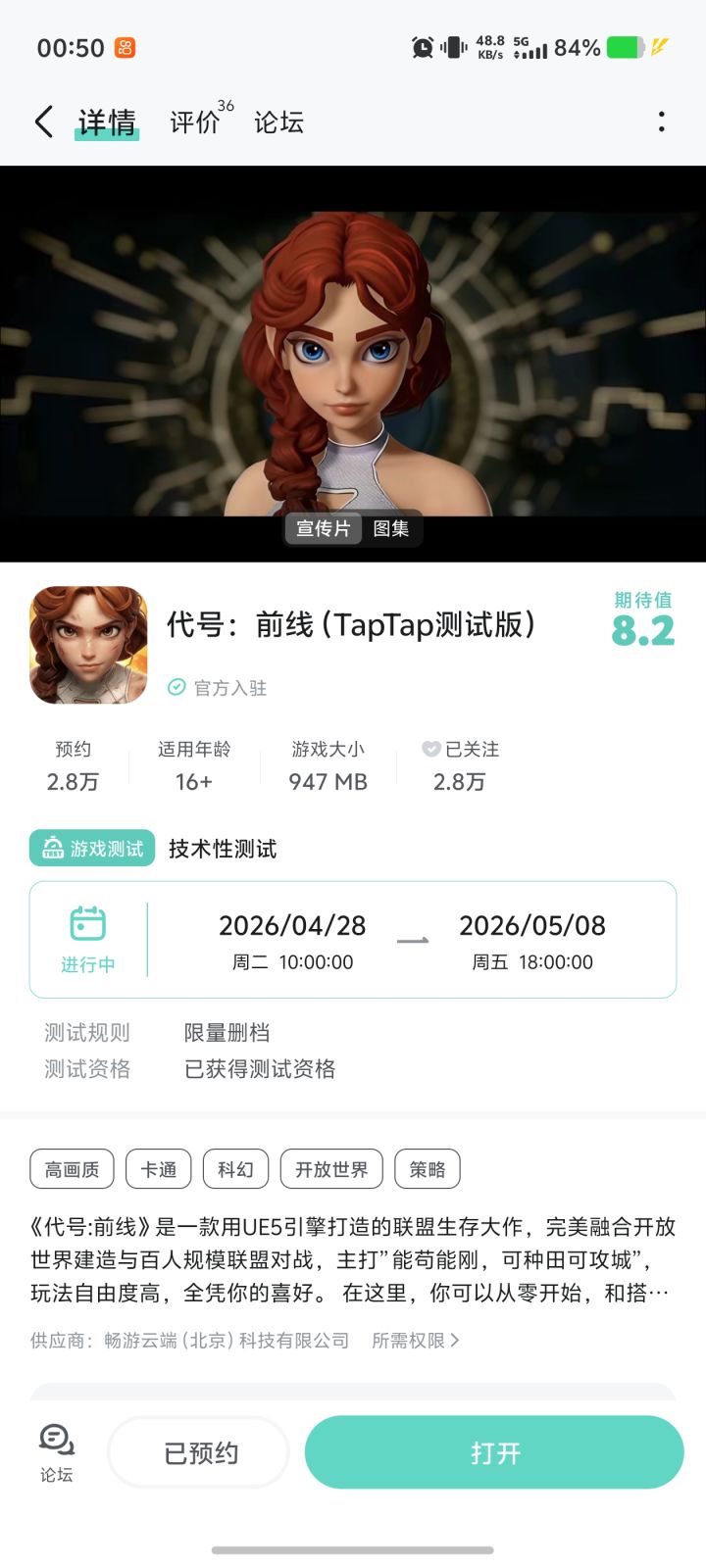Switch from 宣传片 to 图集 view
706x1568 pixels.
point(392,529)
